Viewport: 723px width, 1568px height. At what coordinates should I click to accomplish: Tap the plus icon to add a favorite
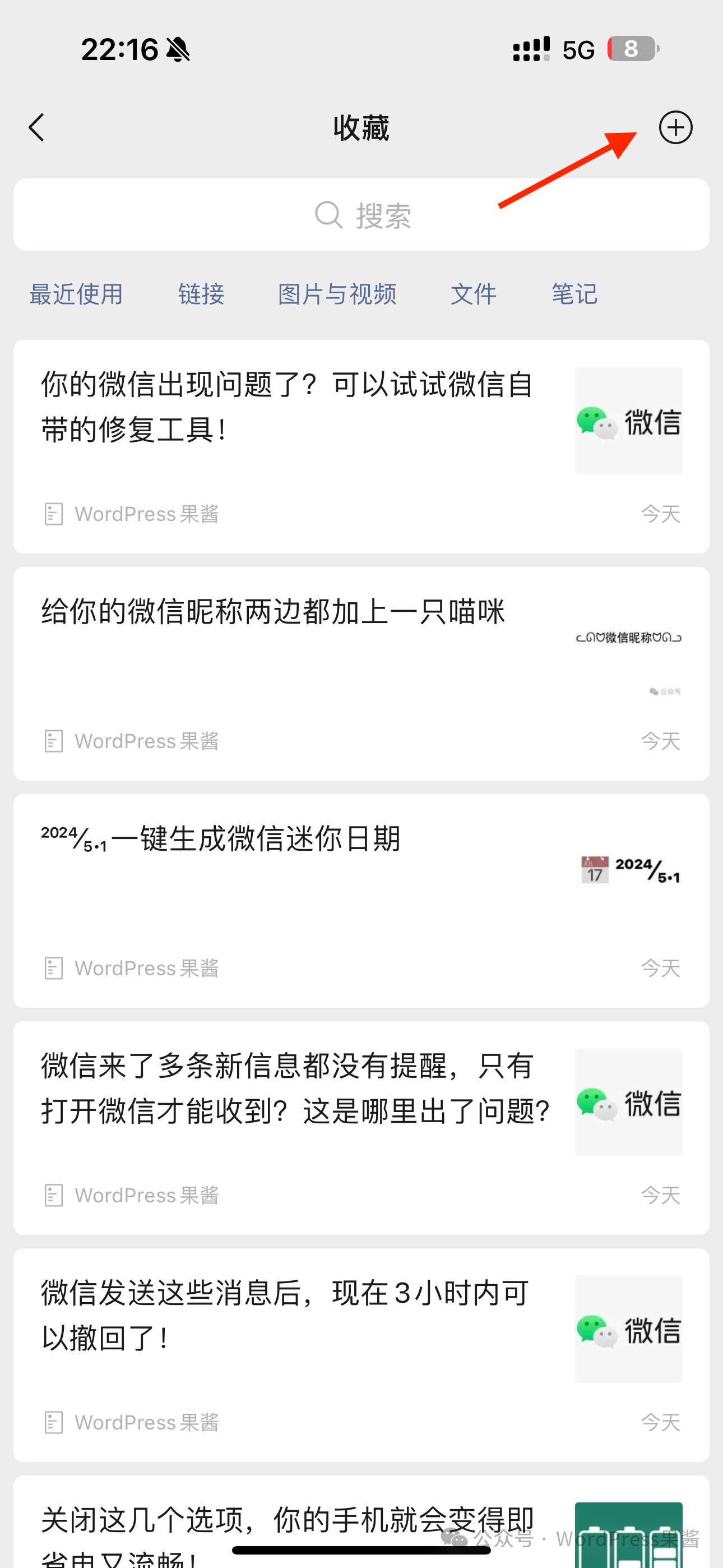click(x=675, y=128)
